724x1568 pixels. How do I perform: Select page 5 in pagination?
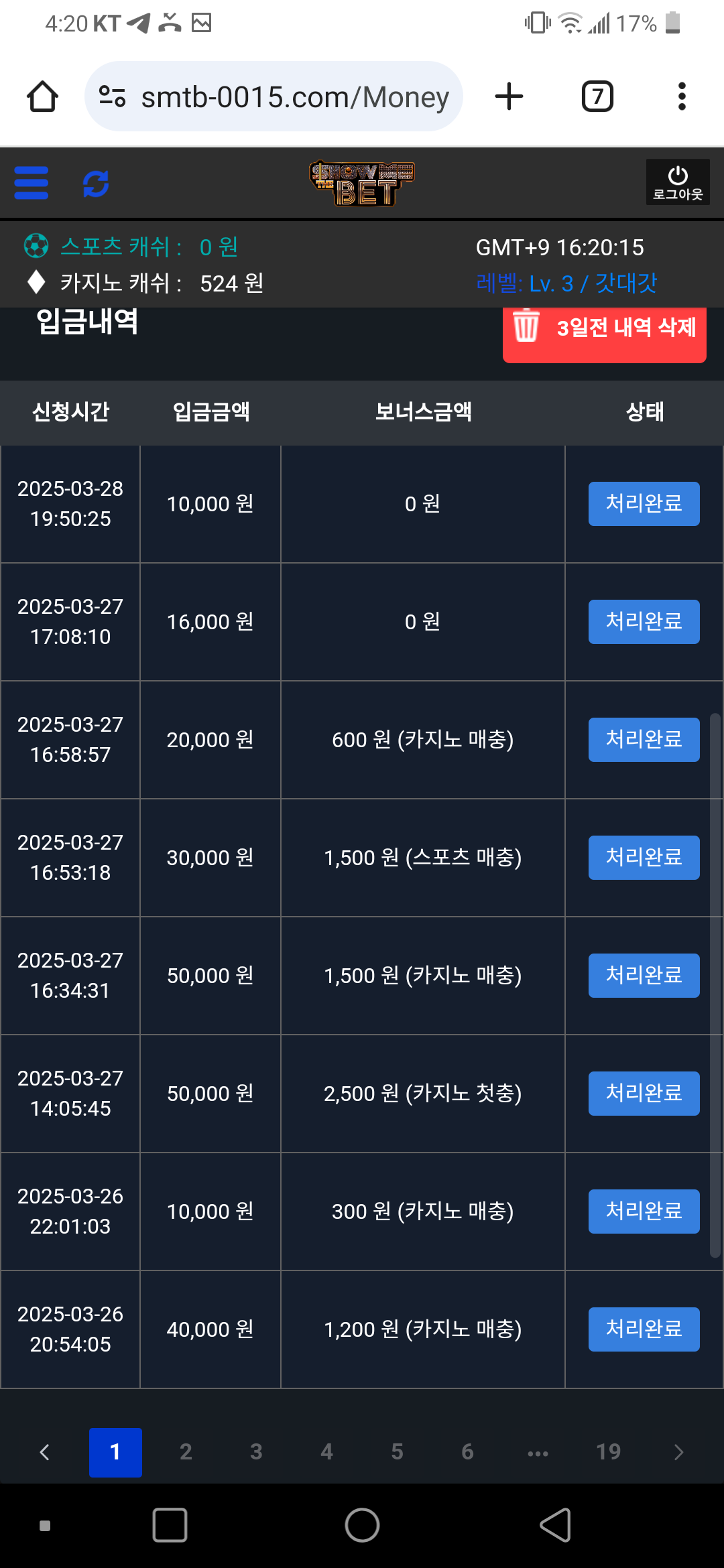(x=397, y=1452)
